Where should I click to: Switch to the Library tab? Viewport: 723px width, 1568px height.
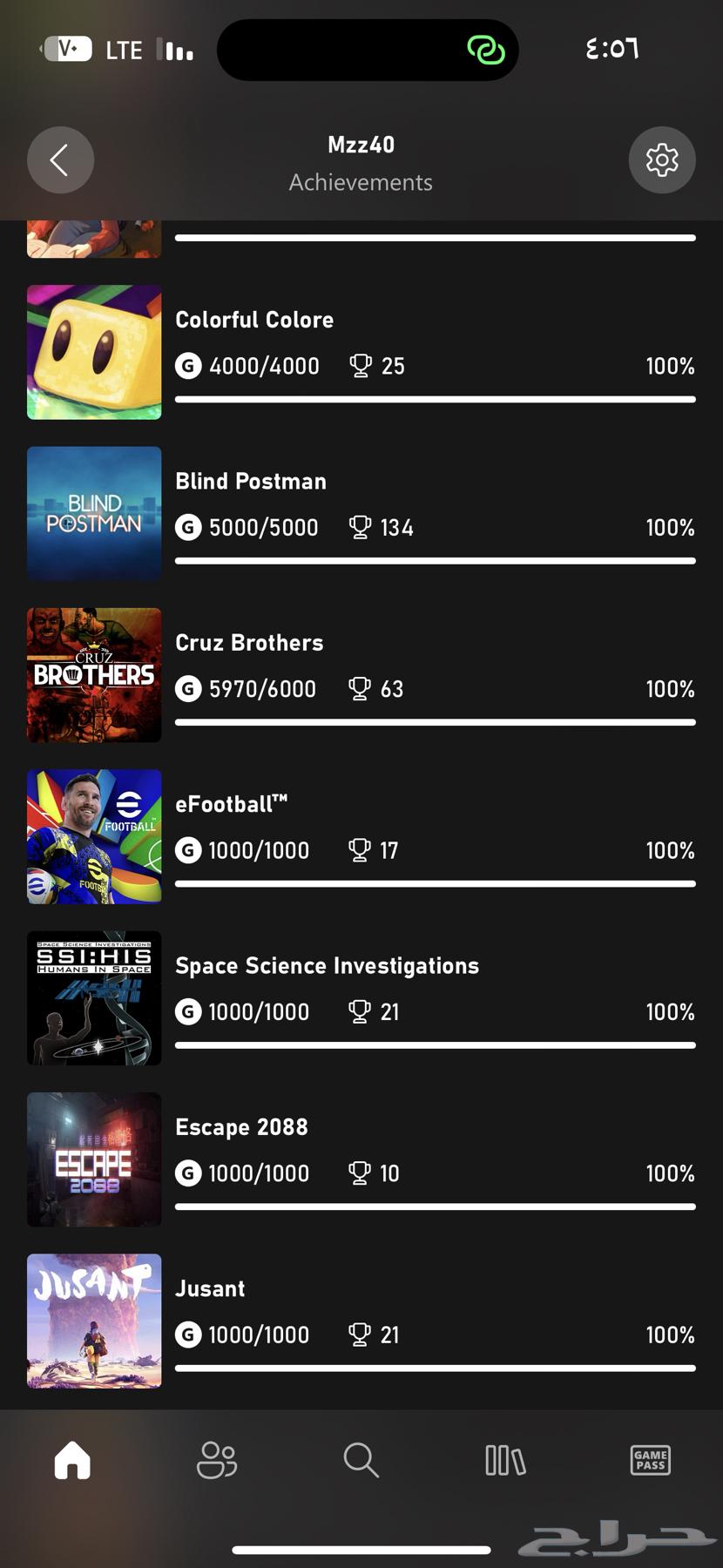505,1460
